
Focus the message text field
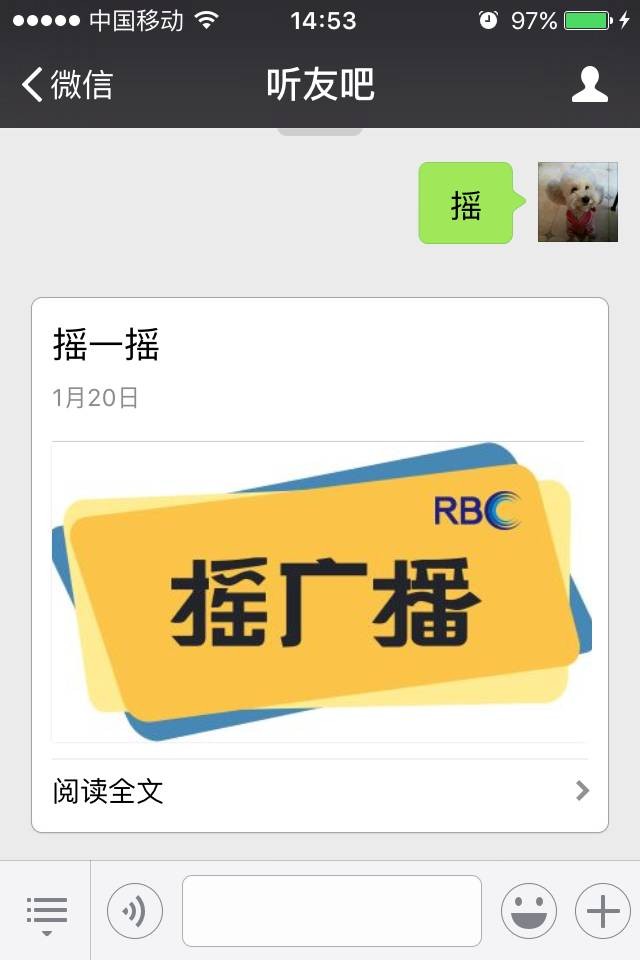coord(331,911)
